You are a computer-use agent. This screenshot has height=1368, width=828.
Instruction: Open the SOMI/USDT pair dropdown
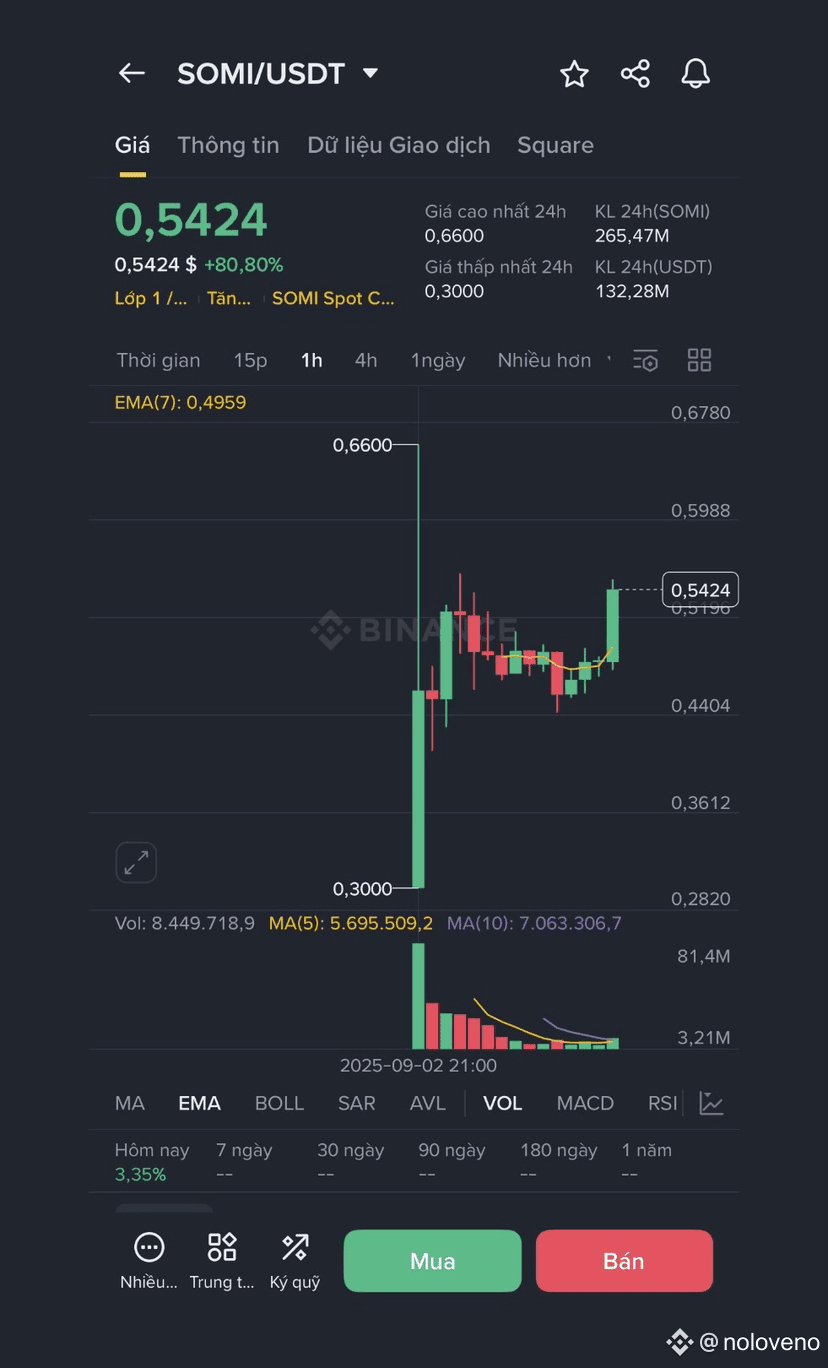(x=370, y=73)
